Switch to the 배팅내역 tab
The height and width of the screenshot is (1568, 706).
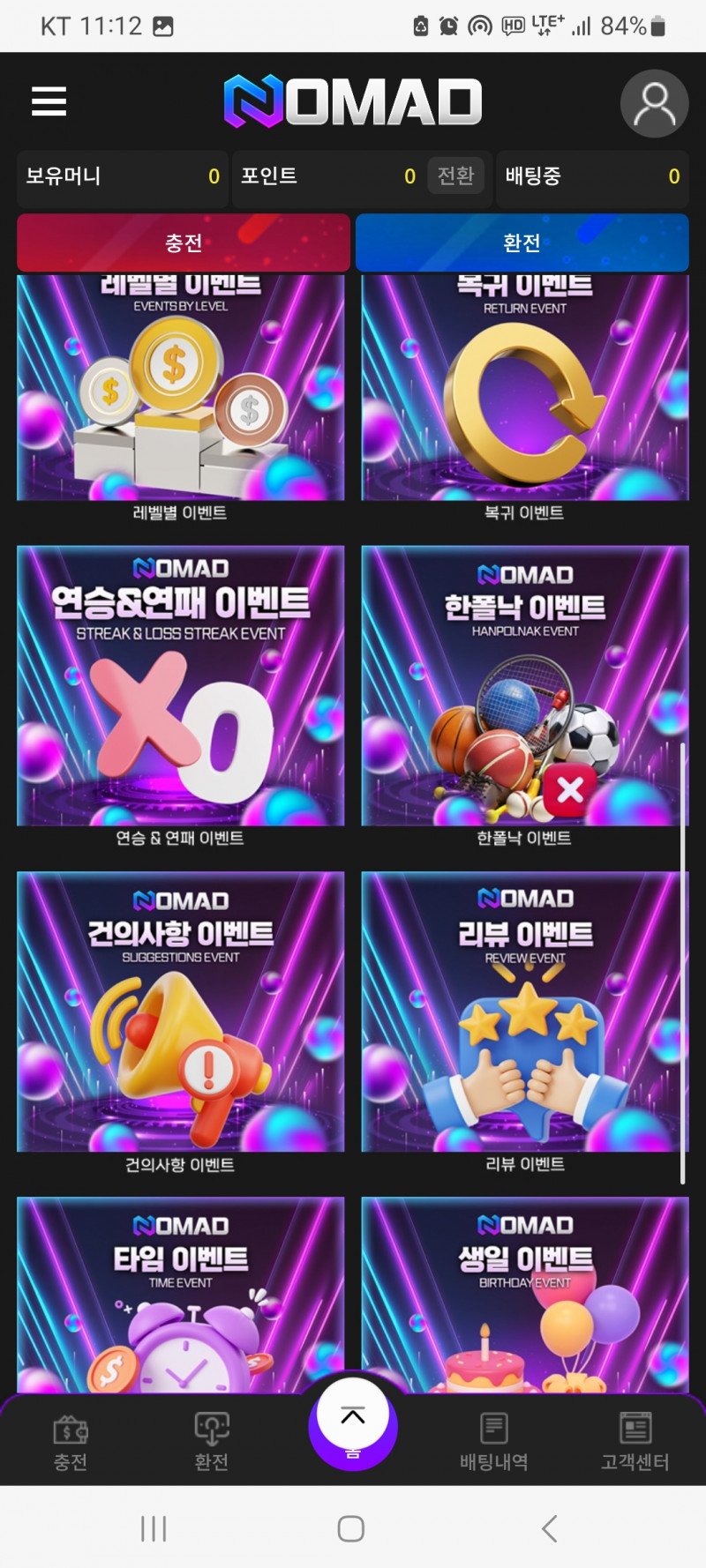[x=494, y=1443]
